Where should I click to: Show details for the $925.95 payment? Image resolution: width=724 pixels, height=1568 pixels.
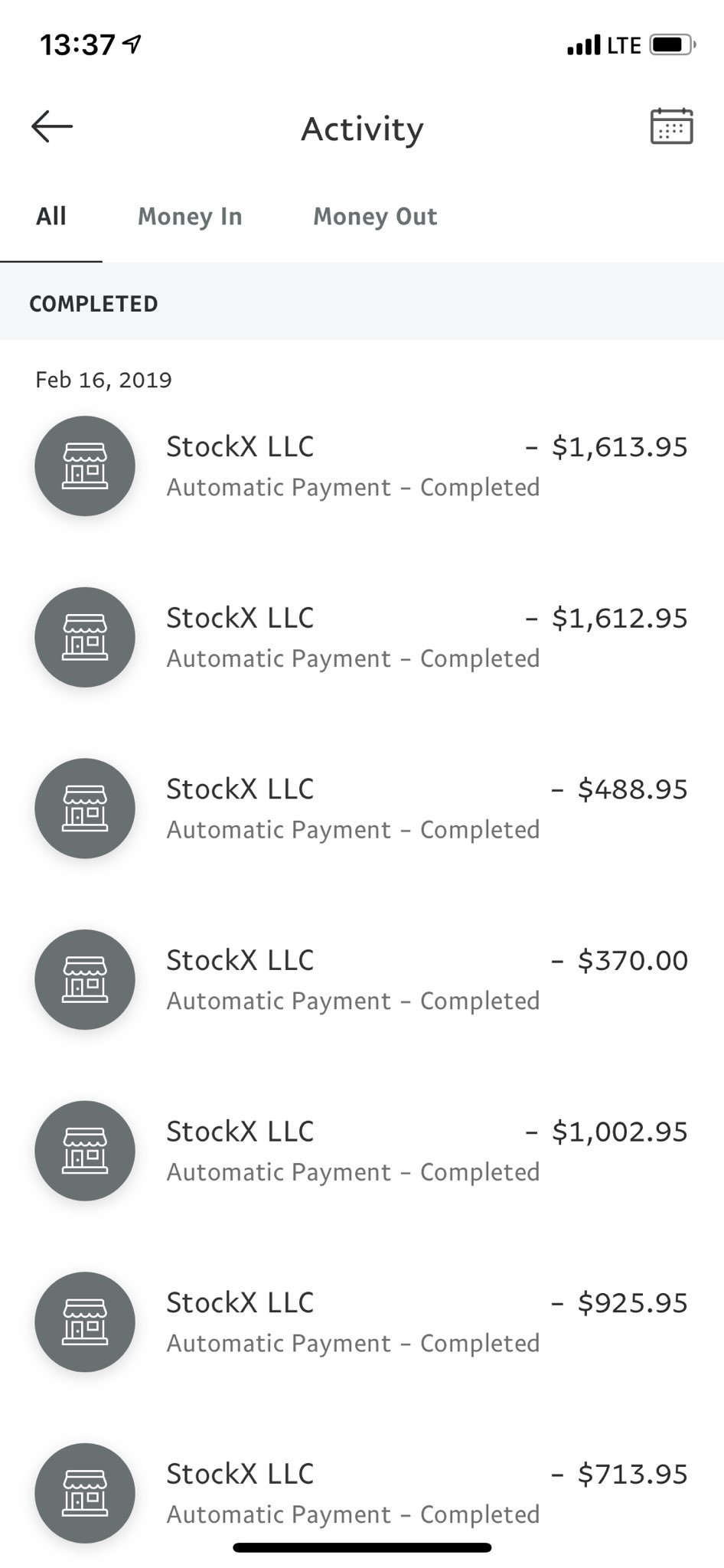(x=362, y=1322)
